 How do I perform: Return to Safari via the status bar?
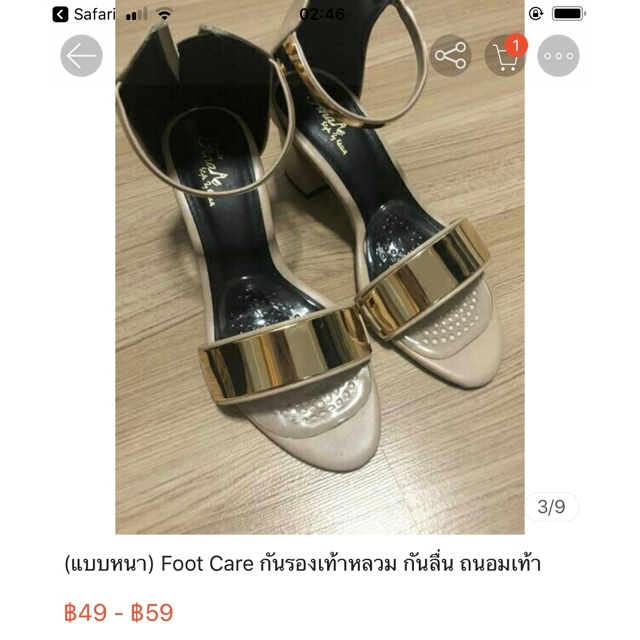click(x=84, y=15)
